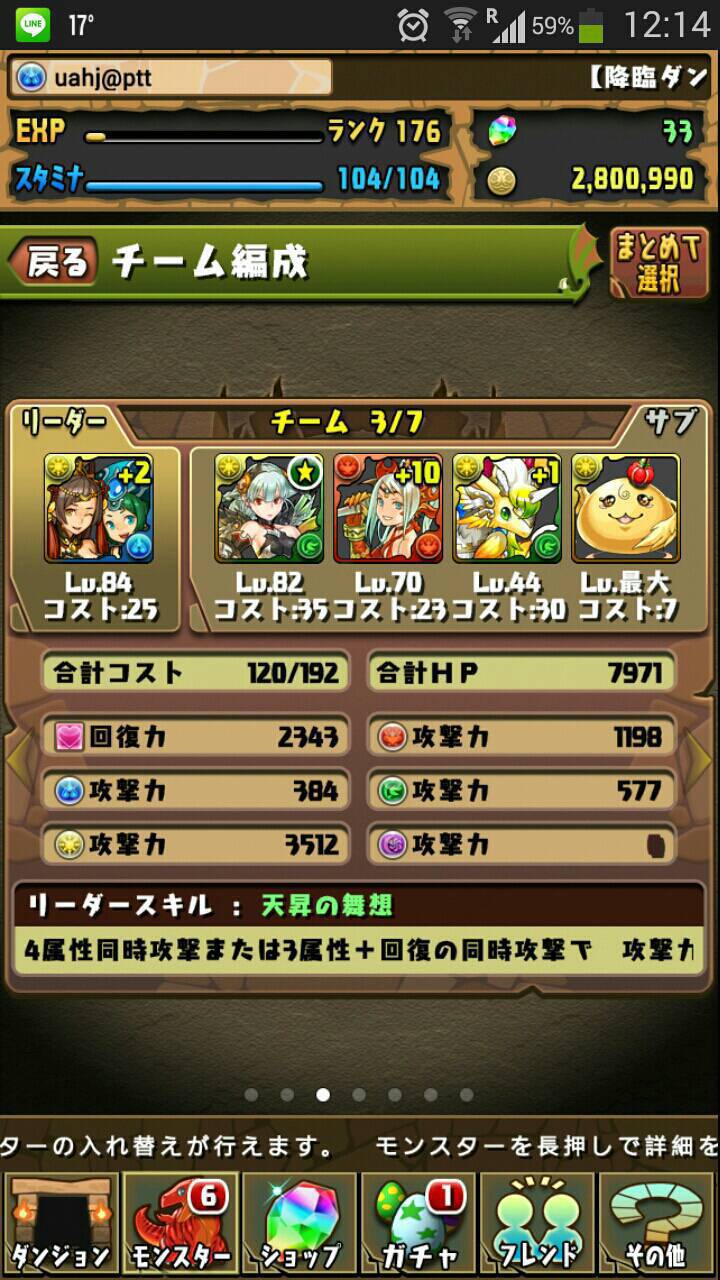The height and width of the screenshot is (1280, 720).
Task: Select the sub monster at Lv.82
Action: coord(269,508)
